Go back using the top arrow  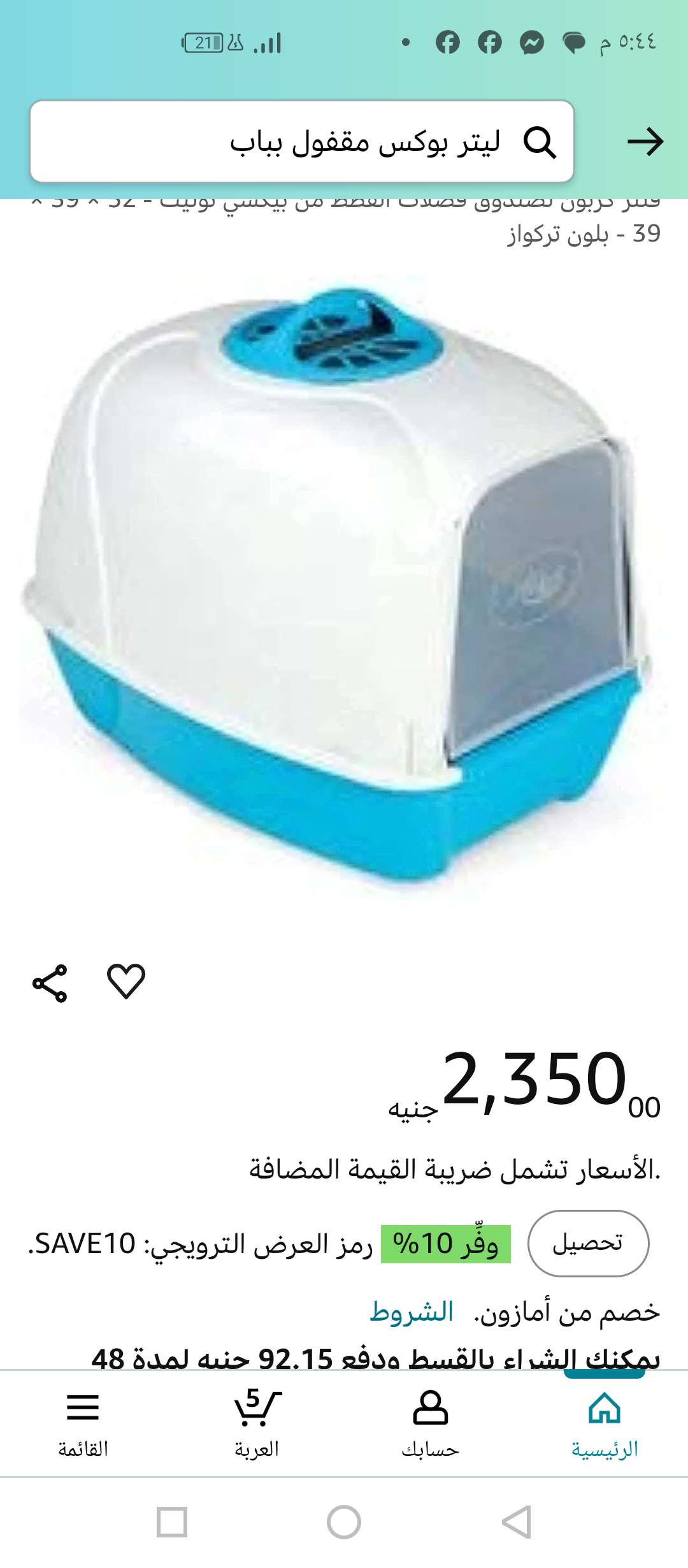tap(645, 142)
